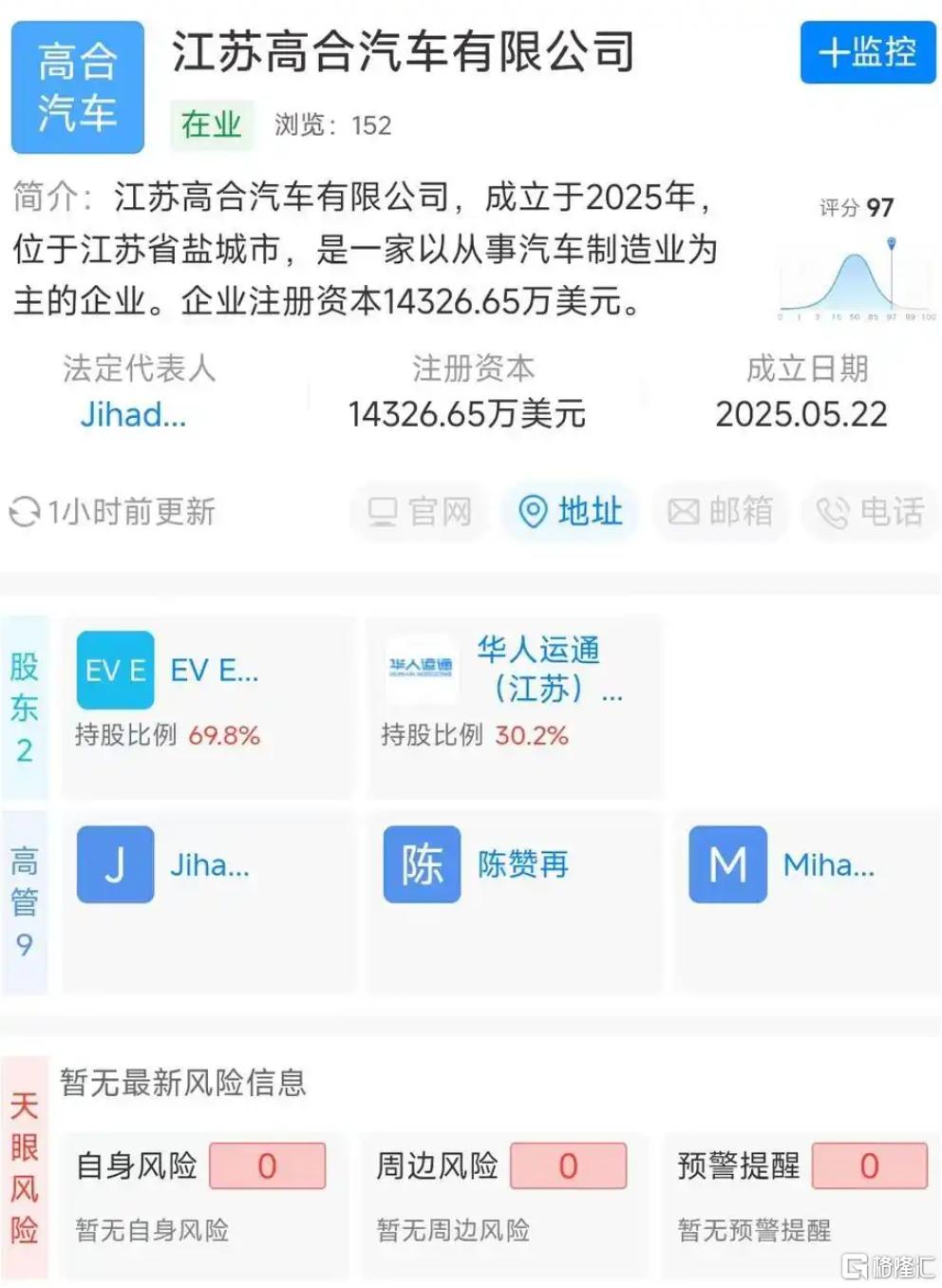This screenshot has height=1288, width=942.
Task: Click the 电话 phone icon
Action: tap(834, 512)
